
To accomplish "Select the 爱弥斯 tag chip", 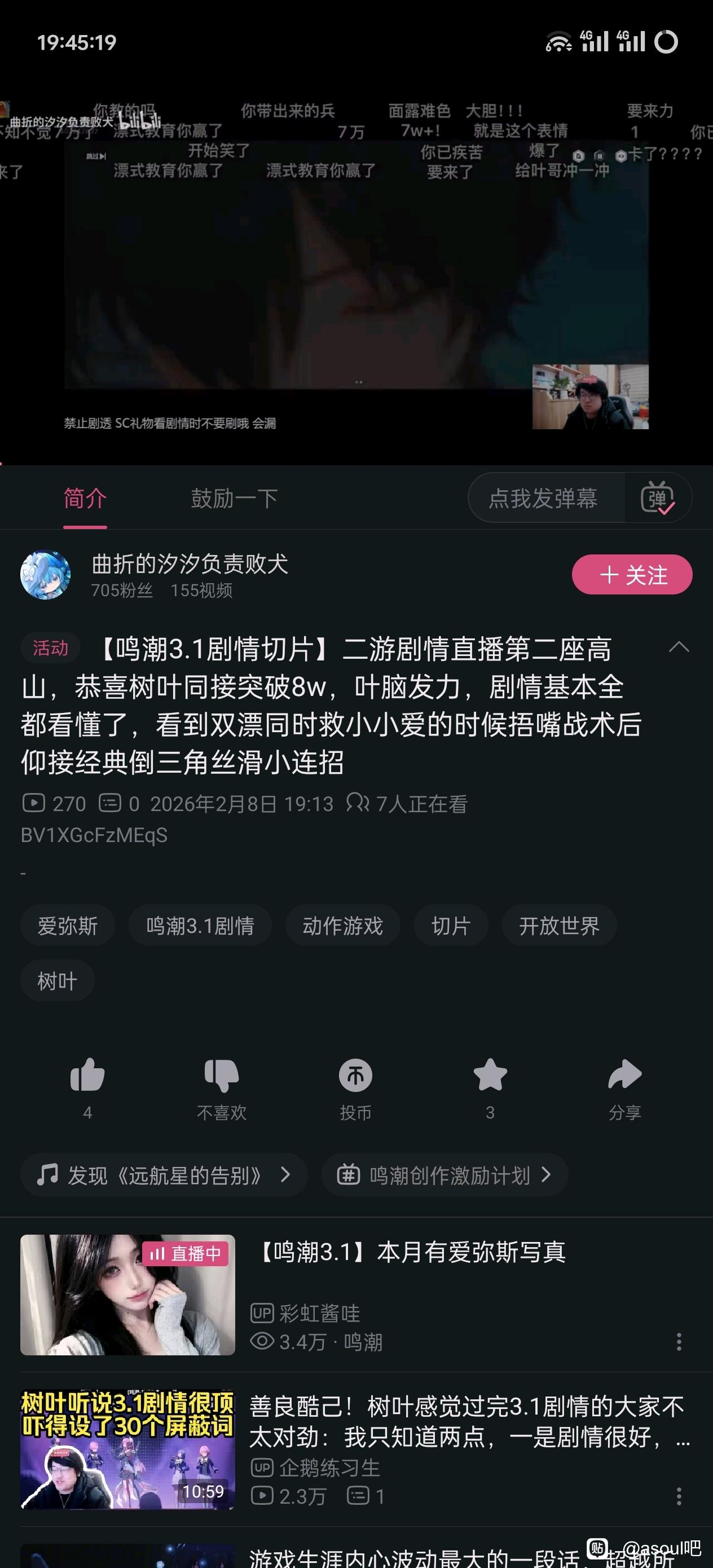I will pos(68,926).
